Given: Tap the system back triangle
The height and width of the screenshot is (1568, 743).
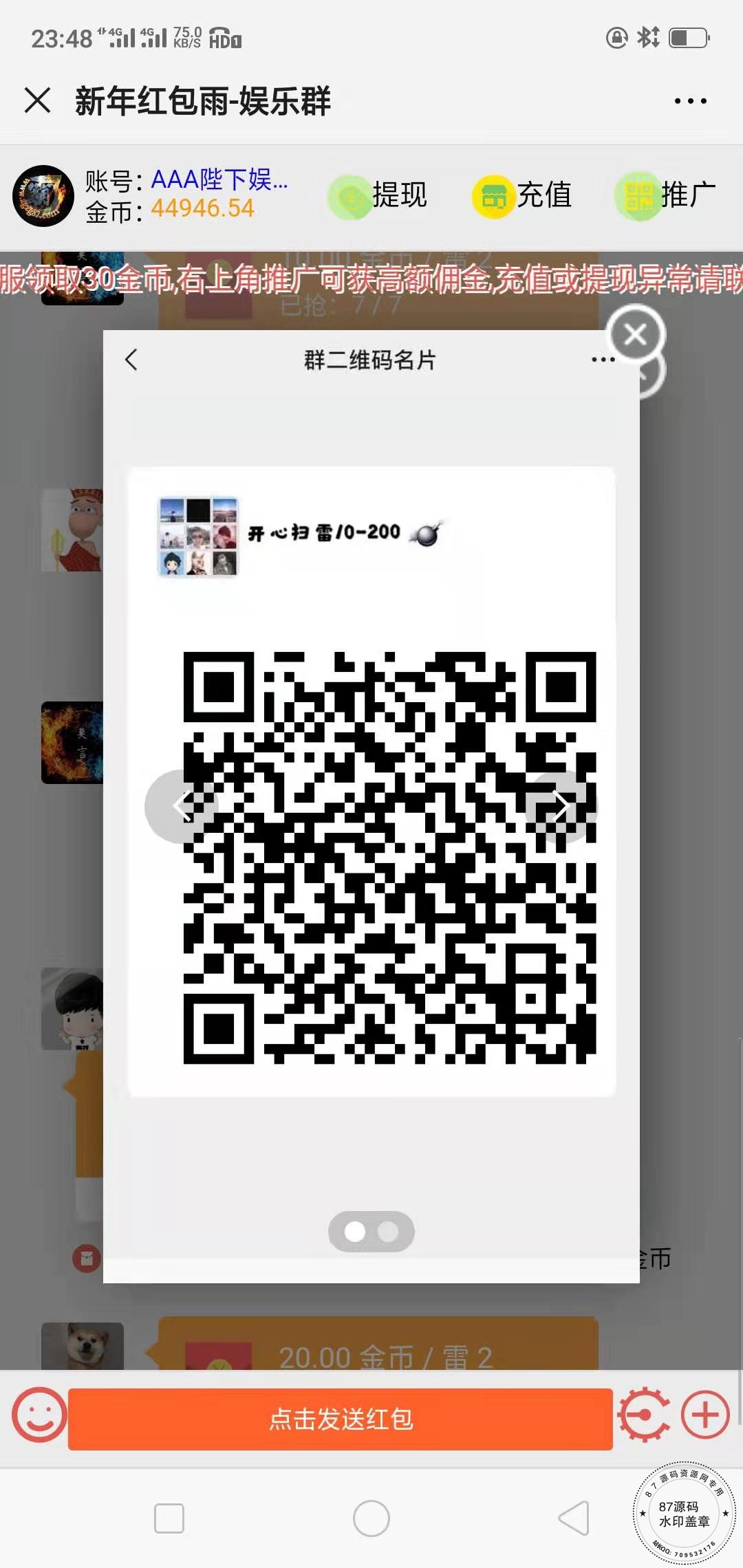Looking at the screenshot, I should click(574, 1518).
